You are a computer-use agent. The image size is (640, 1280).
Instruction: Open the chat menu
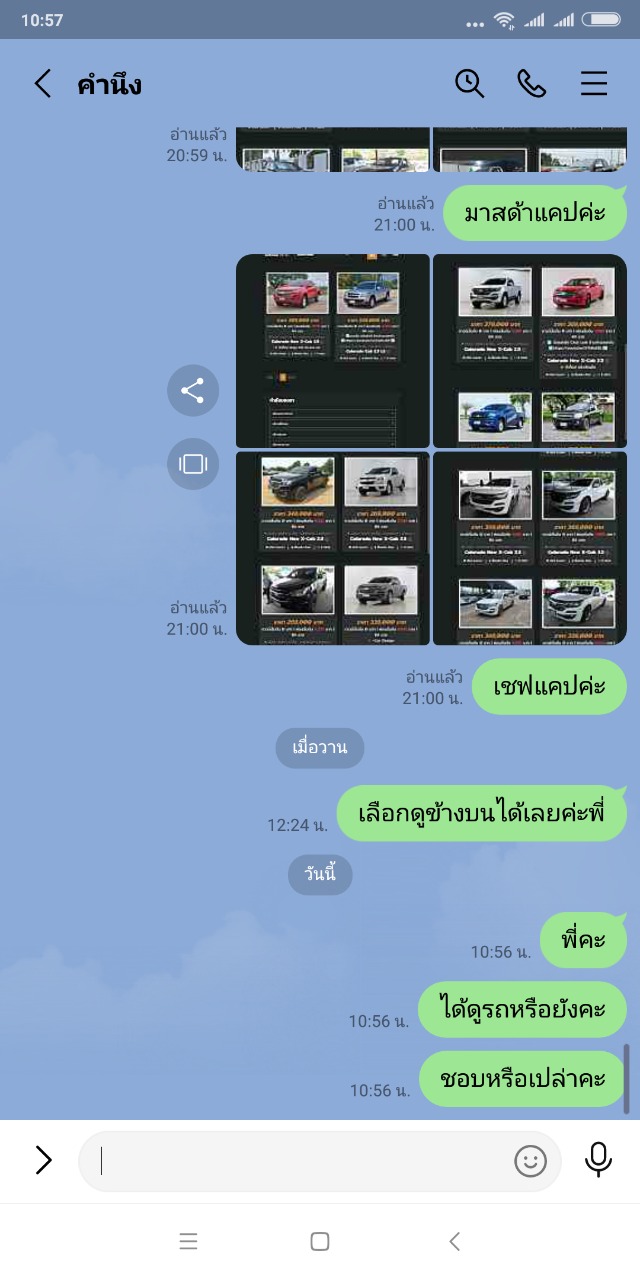click(x=594, y=84)
